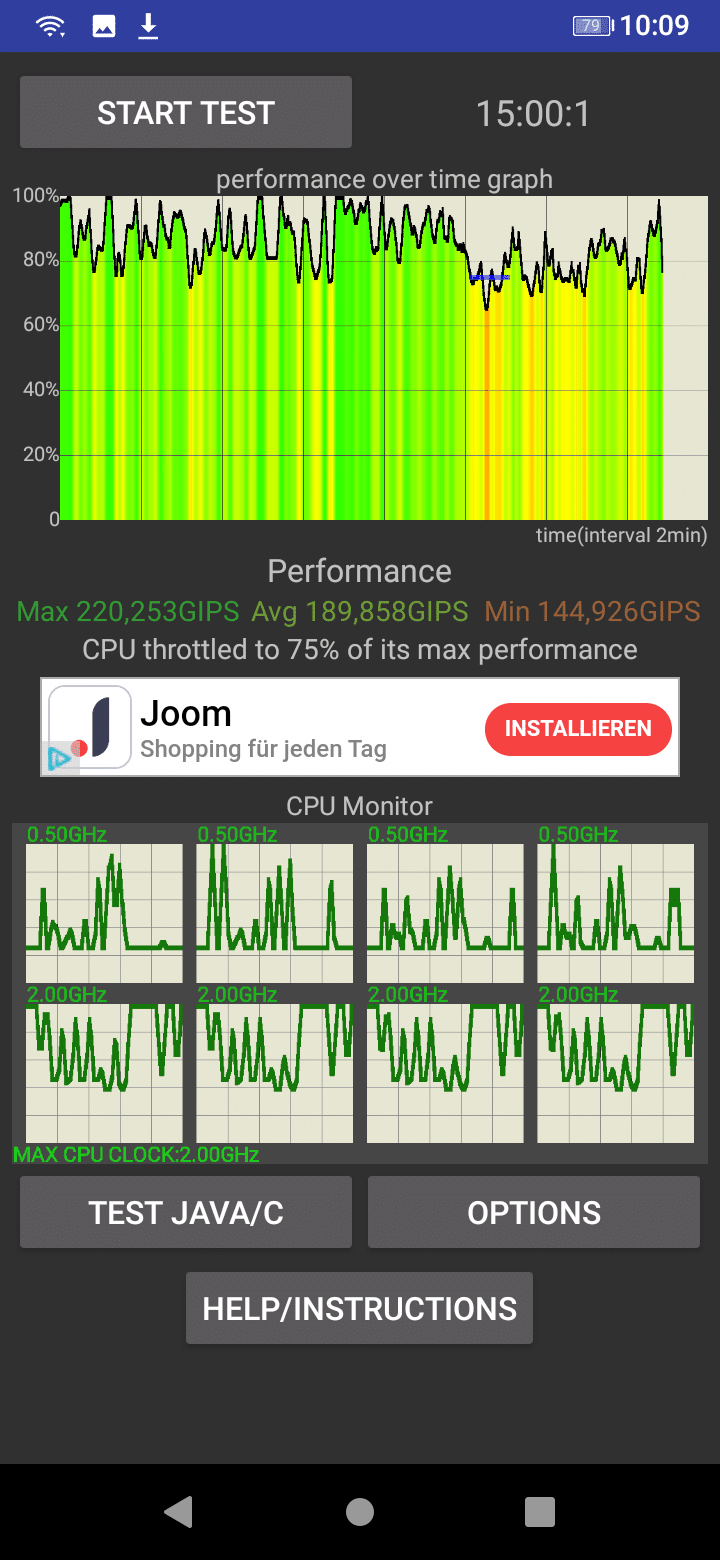720x1560 pixels.
Task: Show HELP/INSTRUCTIONS
Action: 359,1308
